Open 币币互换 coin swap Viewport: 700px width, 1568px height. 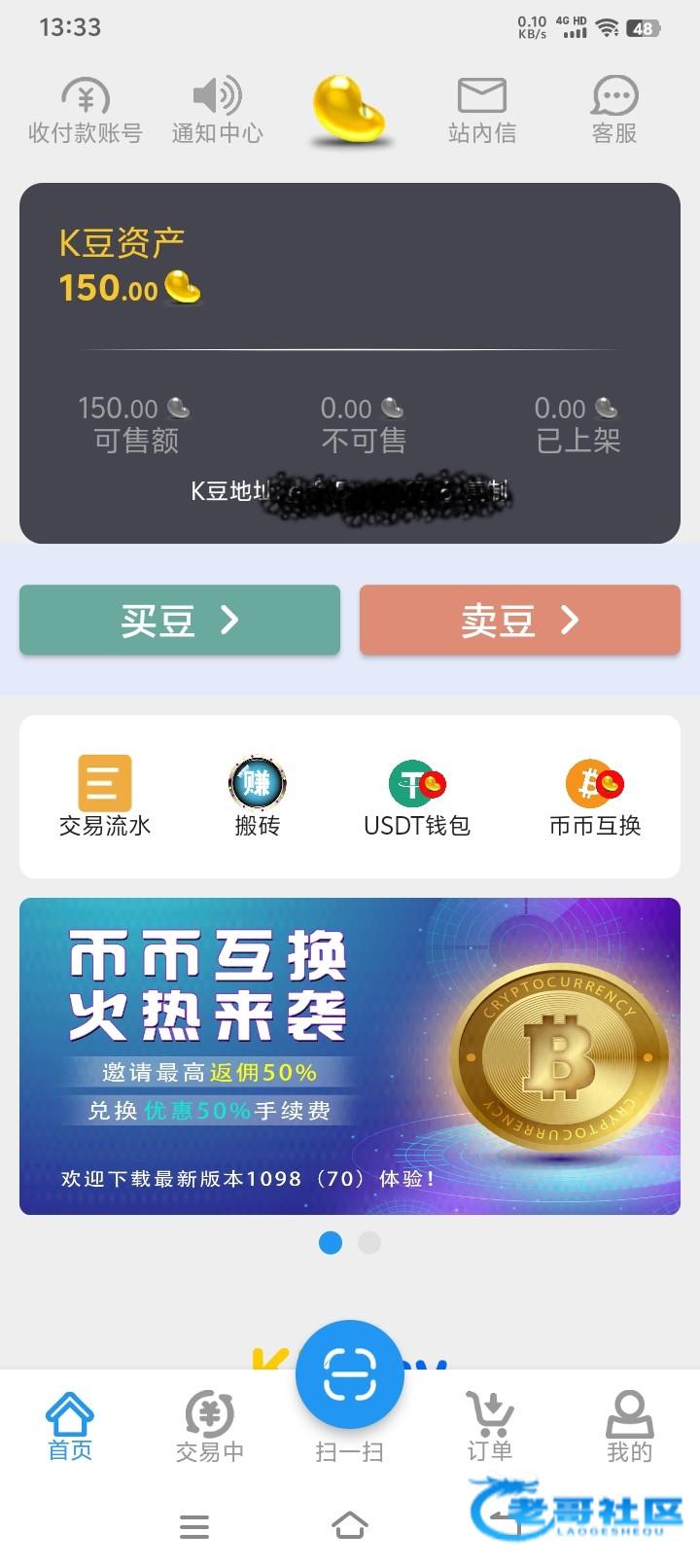point(595,797)
